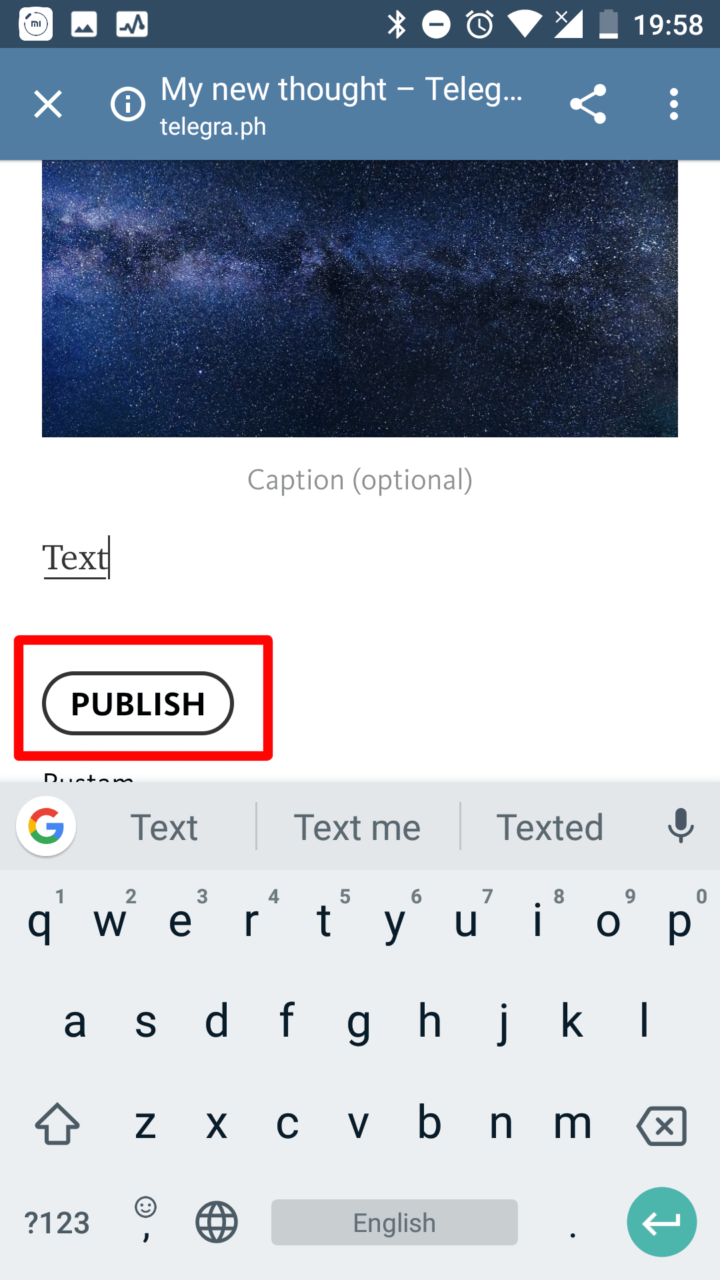Tap the PUBLISH button
This screenshot has width=720, height=1280.
138,704
